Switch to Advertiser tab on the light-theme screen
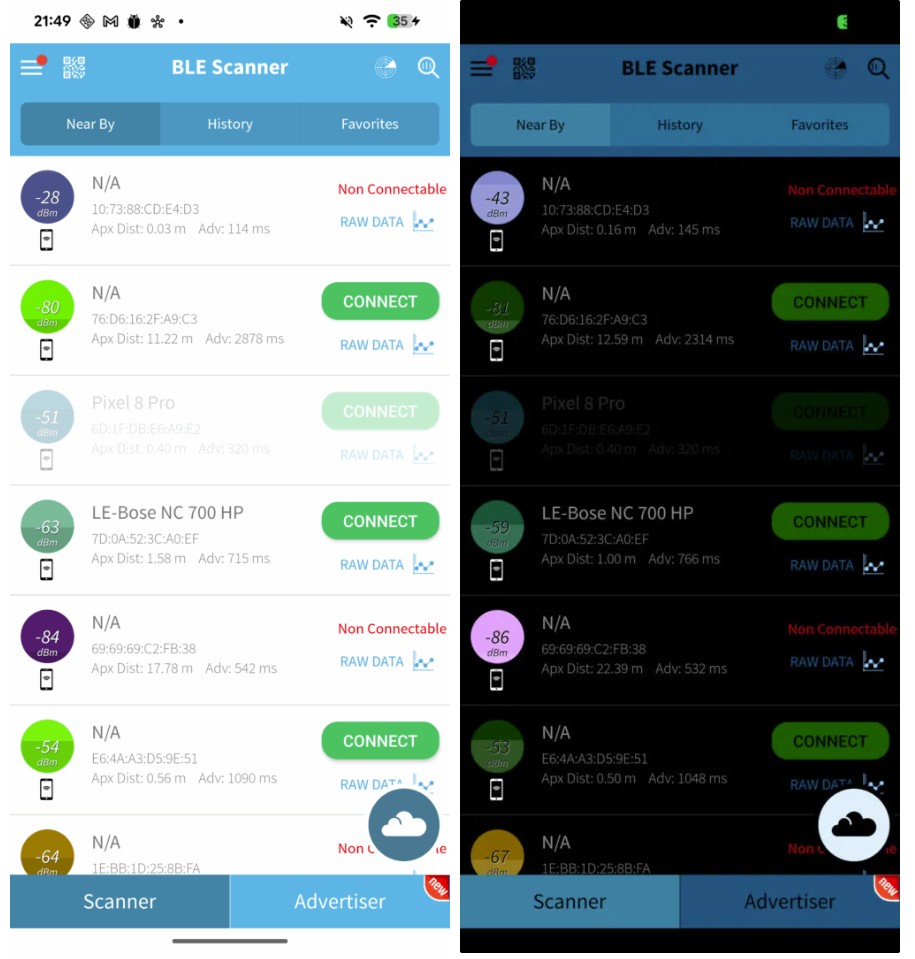The image size is (915, 959). (x=340, y=901)
